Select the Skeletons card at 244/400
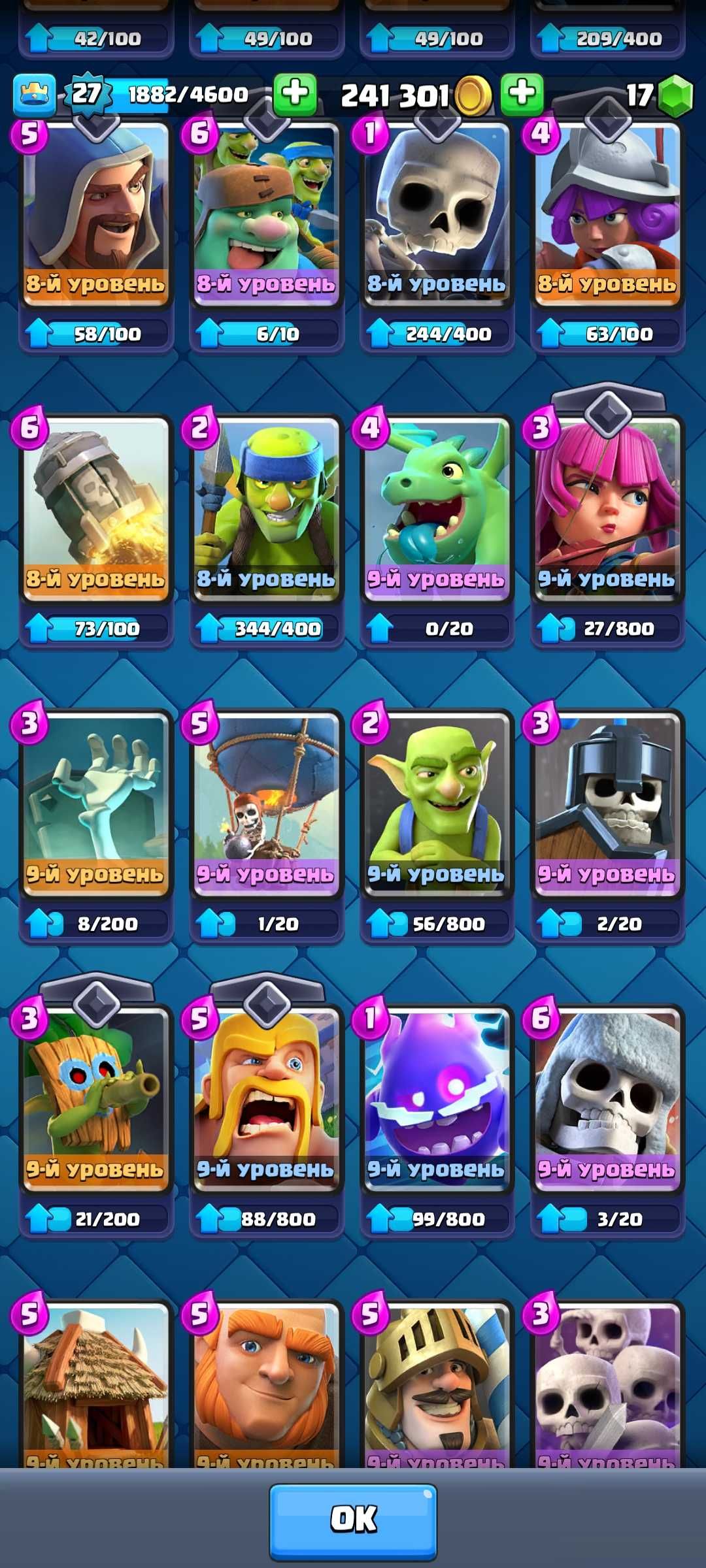This screenshot has height=1568, width=706. pyautogui.click(x=436, y=216)
